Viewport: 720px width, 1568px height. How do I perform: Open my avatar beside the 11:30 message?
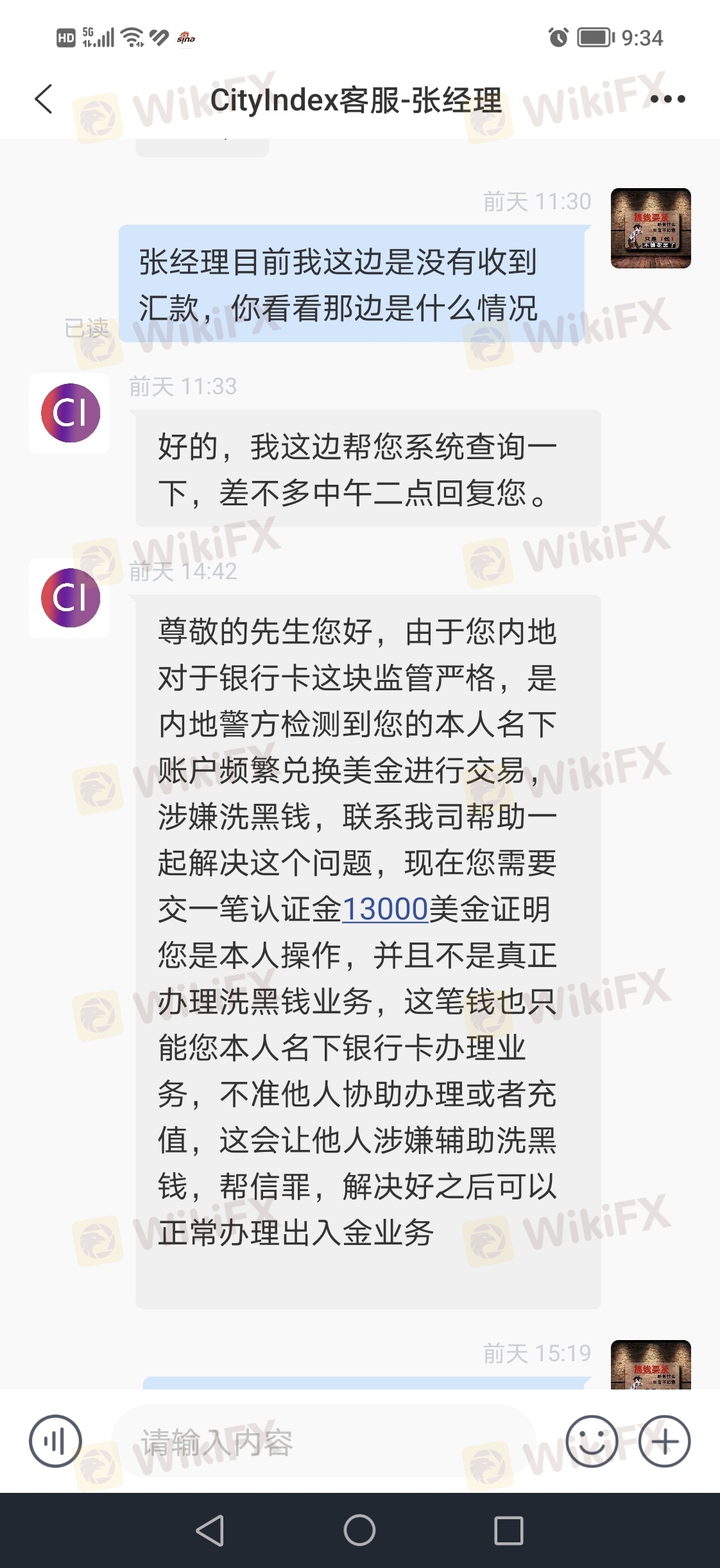click(651, 228)
